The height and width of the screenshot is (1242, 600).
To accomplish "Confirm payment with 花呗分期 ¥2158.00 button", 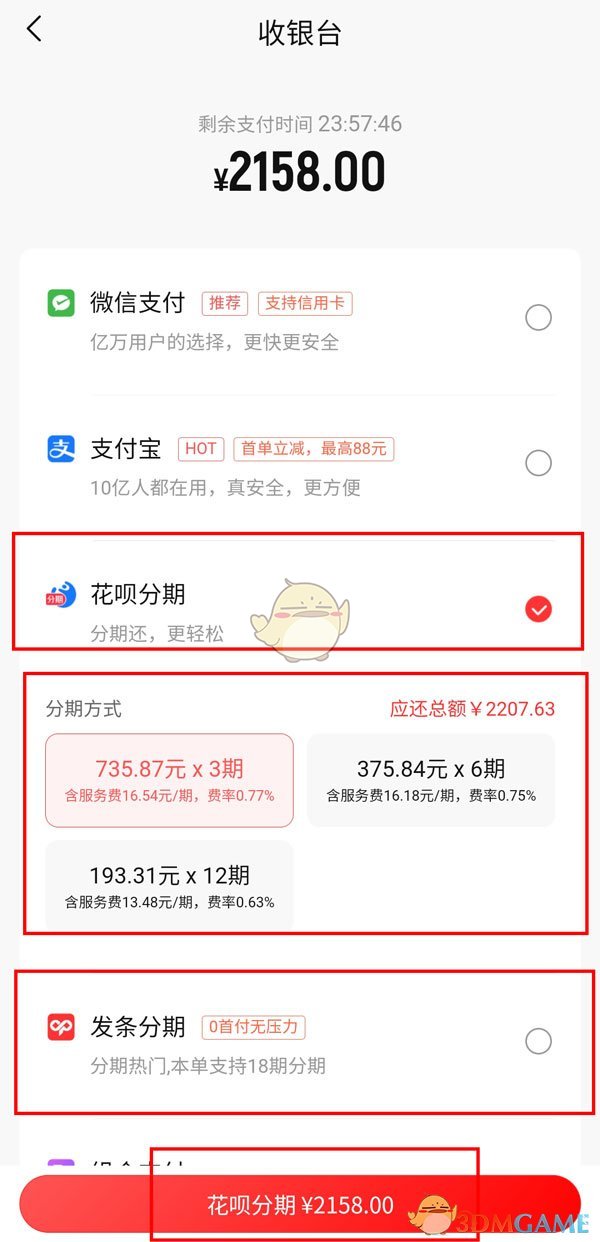I will coord(300,1205).
